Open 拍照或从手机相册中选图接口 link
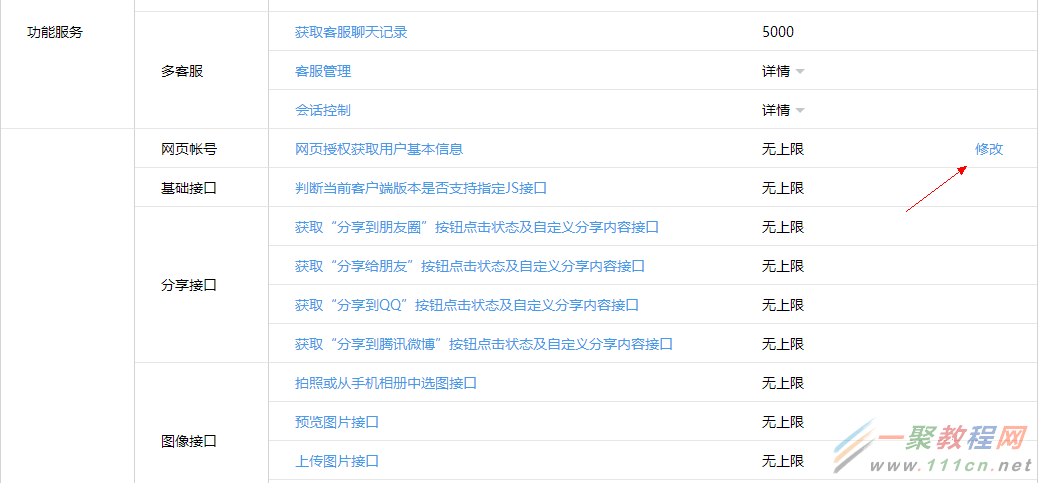 pyautogui.click(x=386, y=383)
